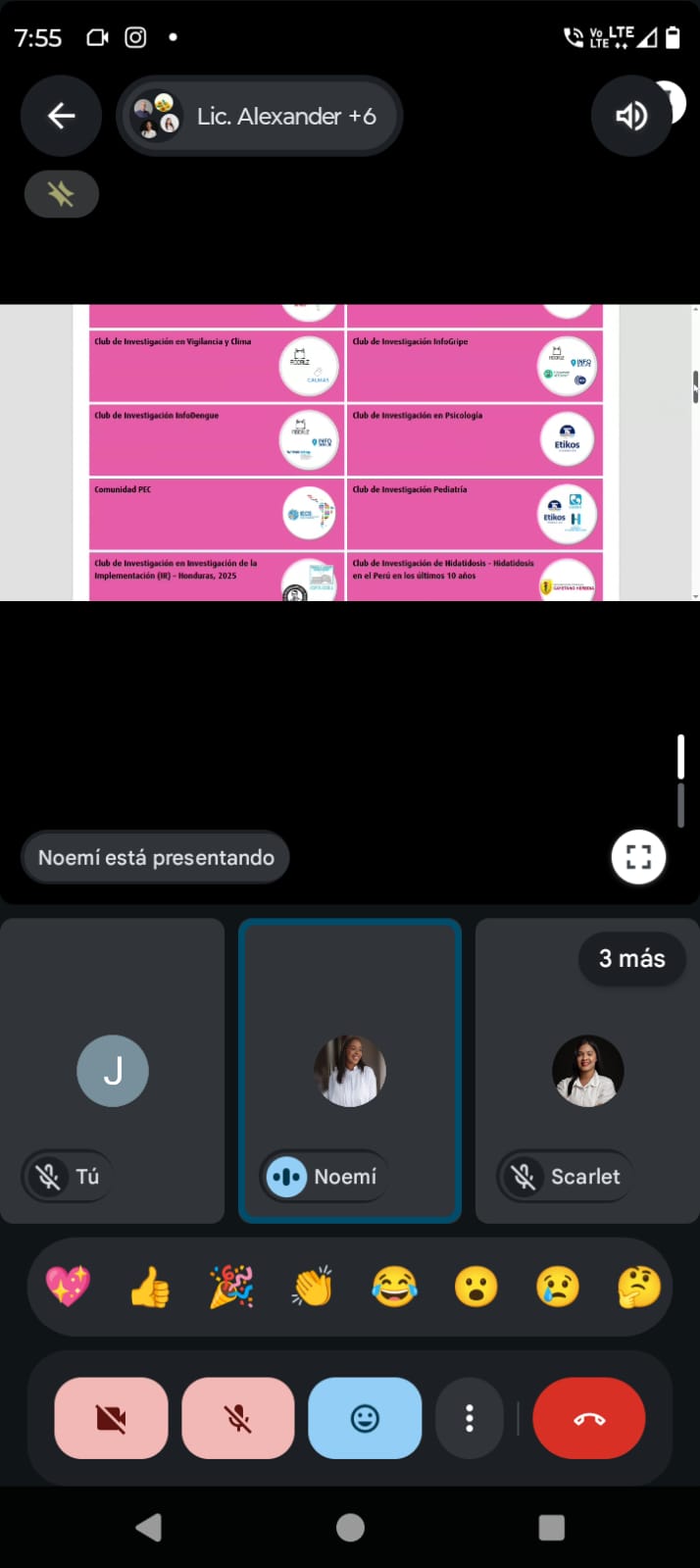Hide the emoji reactions bar
This screenshot has width=700, height=1568.
coord(365,1418)
